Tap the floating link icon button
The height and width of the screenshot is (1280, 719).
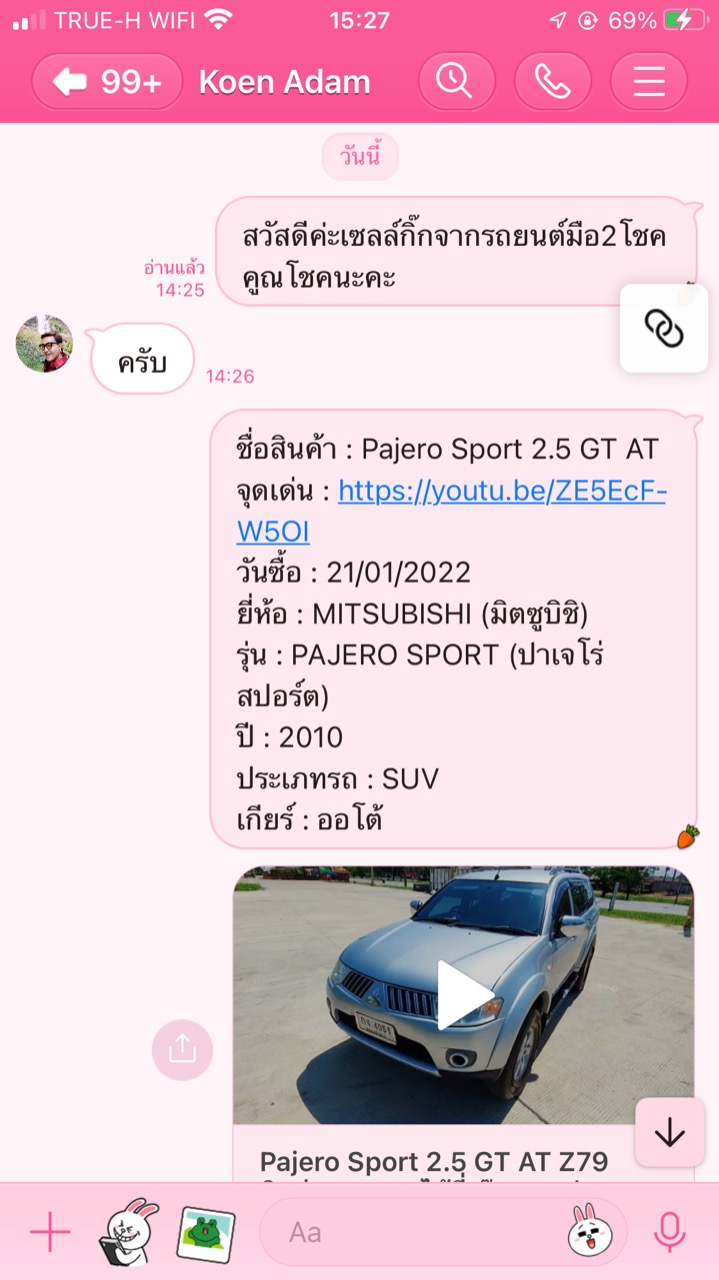click(x=664, y=328)
